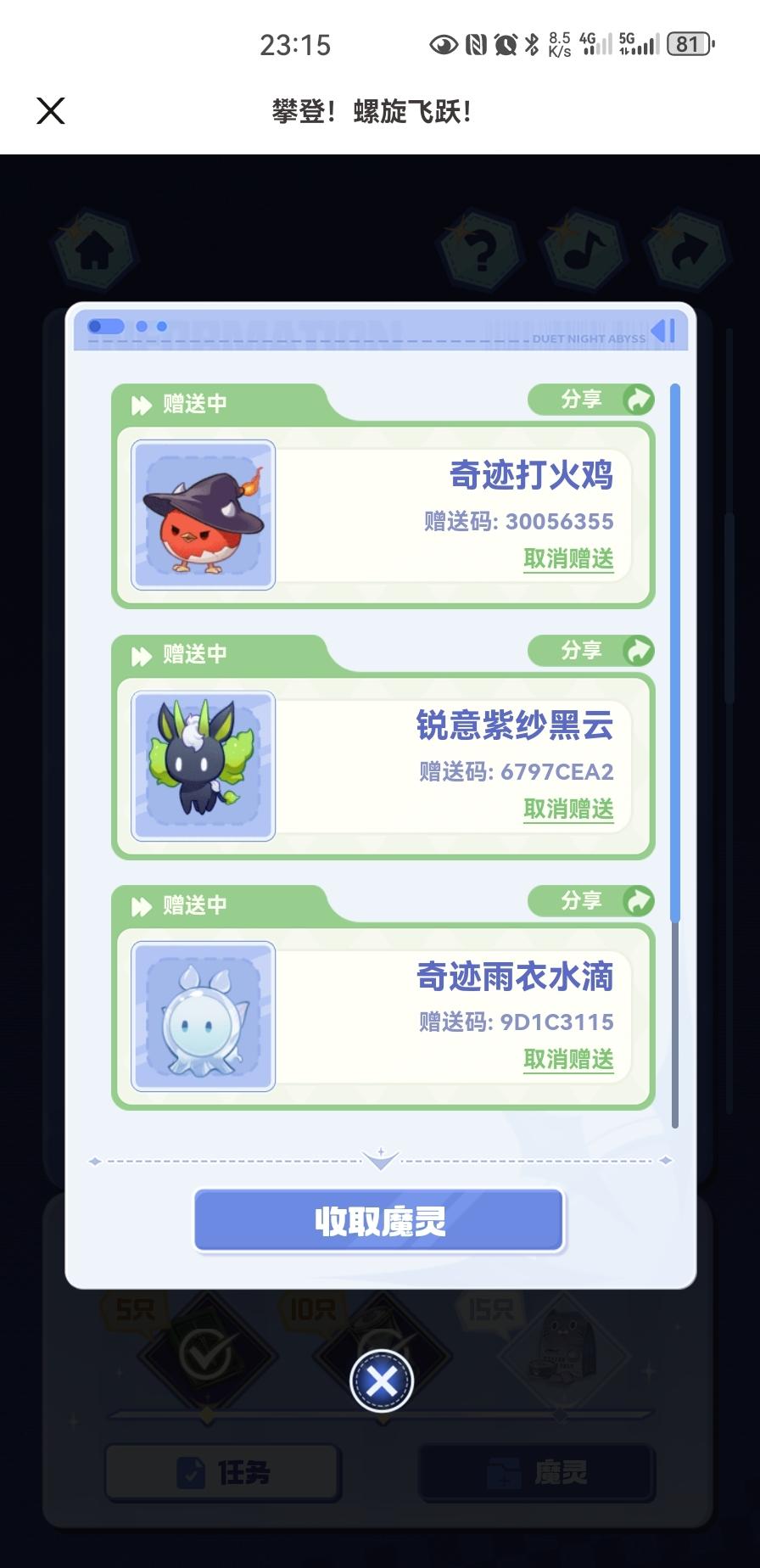Open the 锐意紫纱黑云 creature thumbnail
760x1568 pixels.
click(204, 765)
